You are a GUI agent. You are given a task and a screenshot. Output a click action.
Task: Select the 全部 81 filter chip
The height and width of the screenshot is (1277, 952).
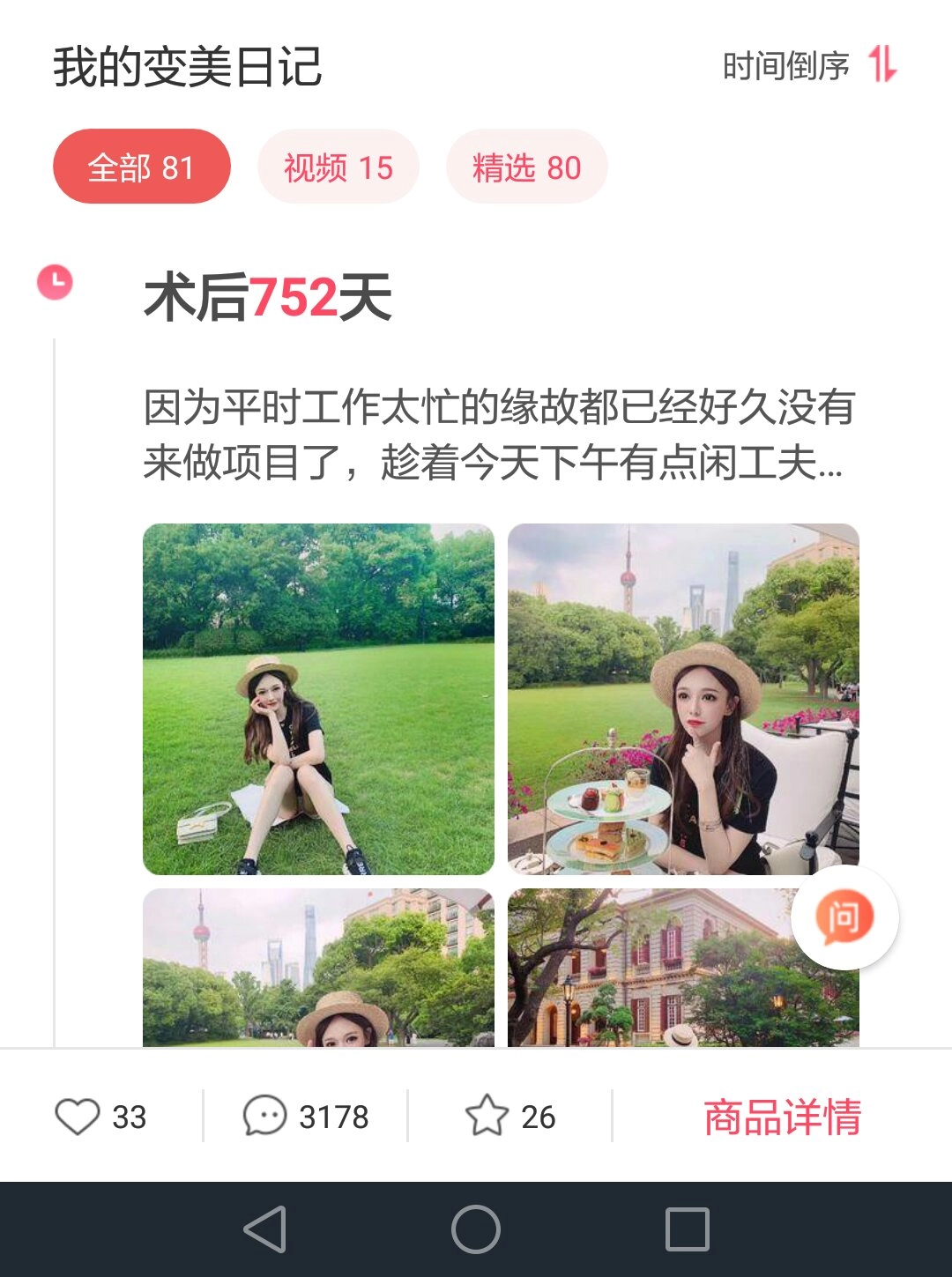141,167
